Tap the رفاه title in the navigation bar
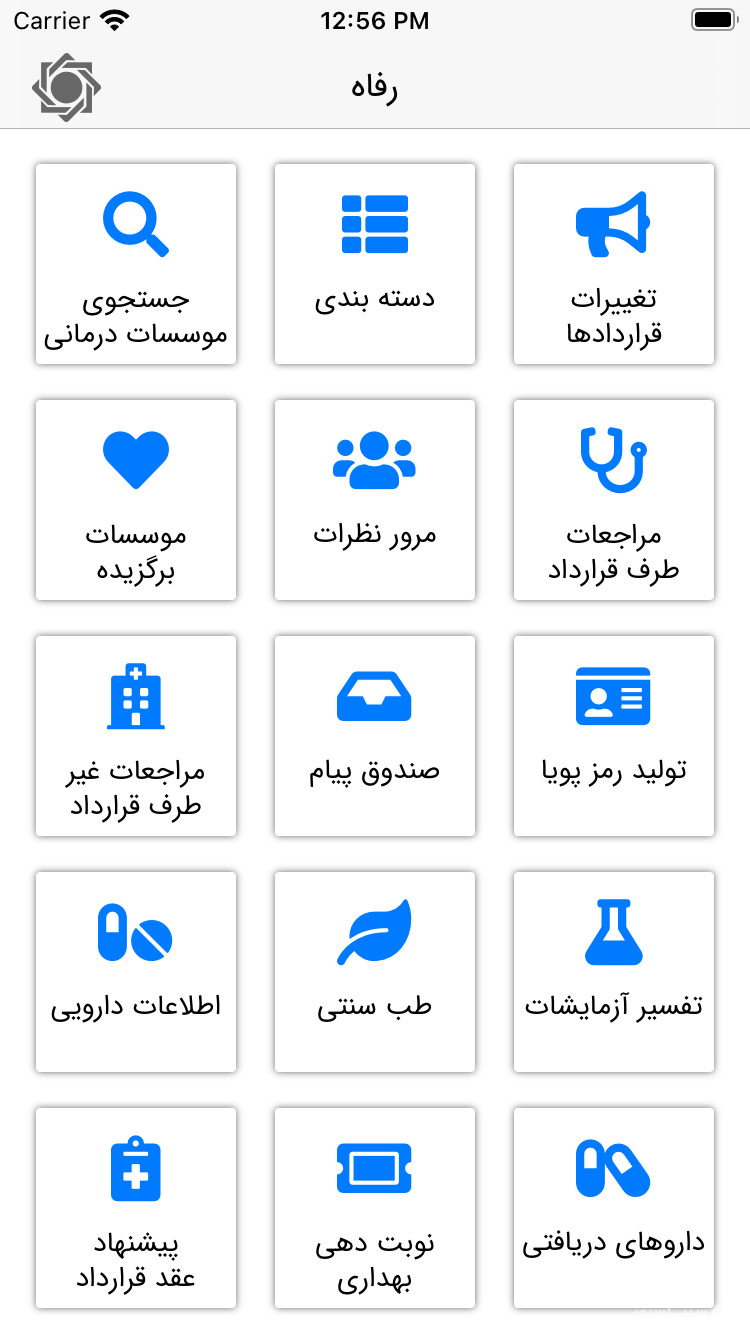Viewport: 750px width, 1334px height. tap(375, 88)
